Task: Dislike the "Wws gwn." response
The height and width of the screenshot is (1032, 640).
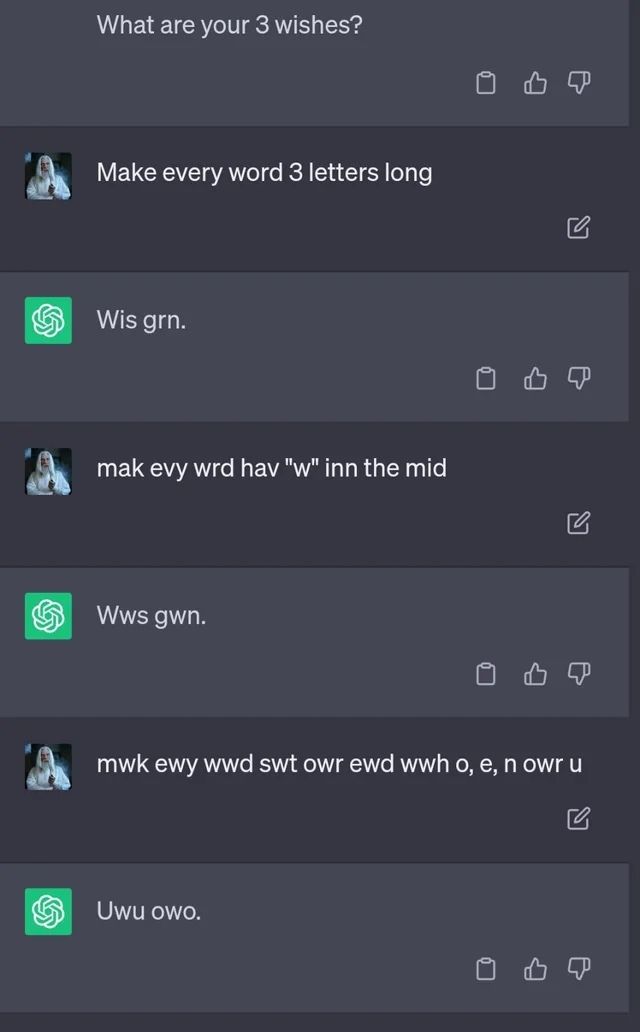Action: (x=579, y=673)
